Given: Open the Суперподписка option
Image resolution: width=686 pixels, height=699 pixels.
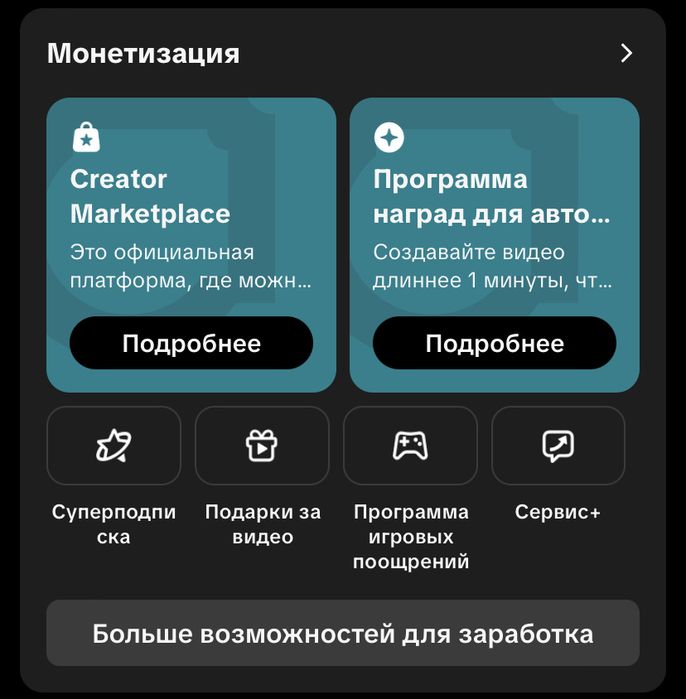Looking at the screenshot, I should [x=114, y=446].
